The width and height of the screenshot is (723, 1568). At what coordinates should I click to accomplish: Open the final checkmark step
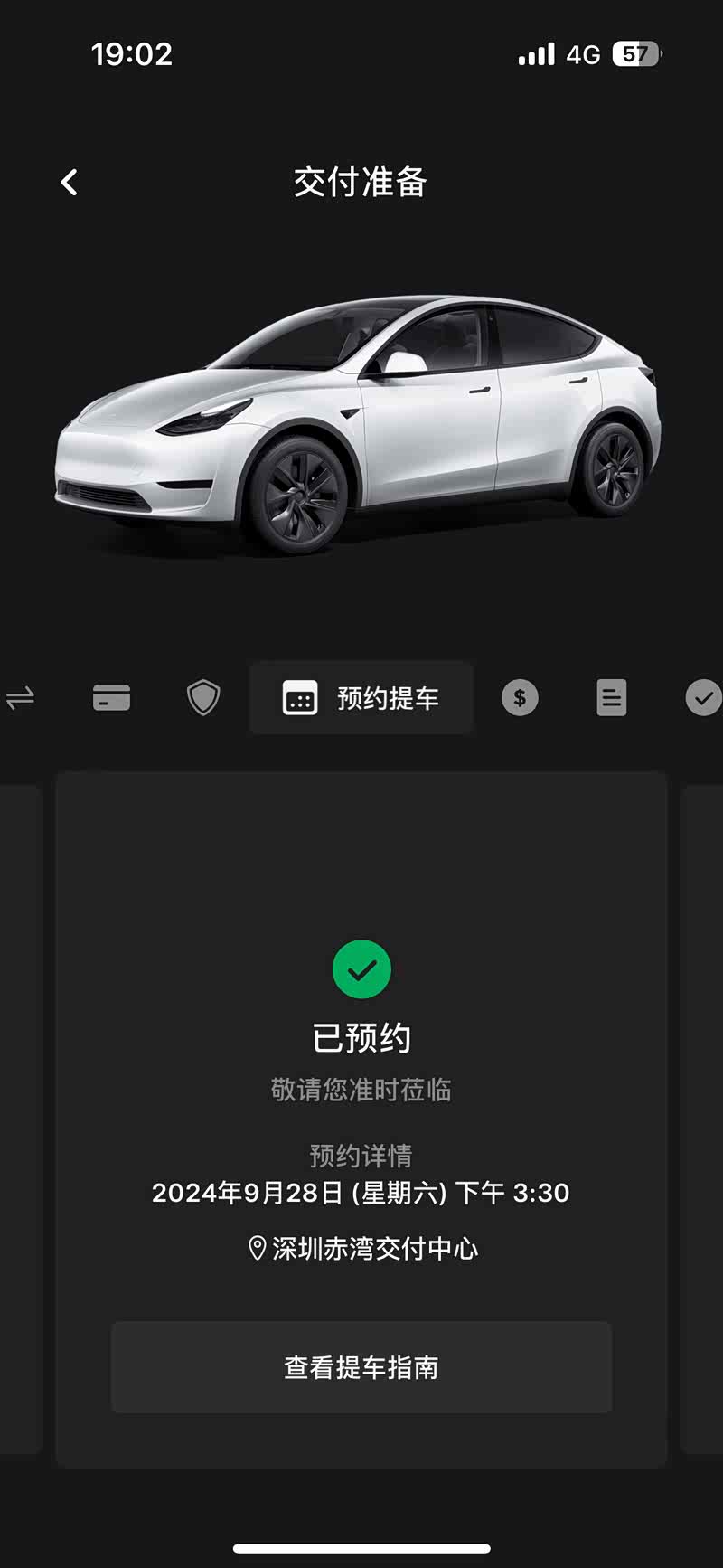coord(703,698)
